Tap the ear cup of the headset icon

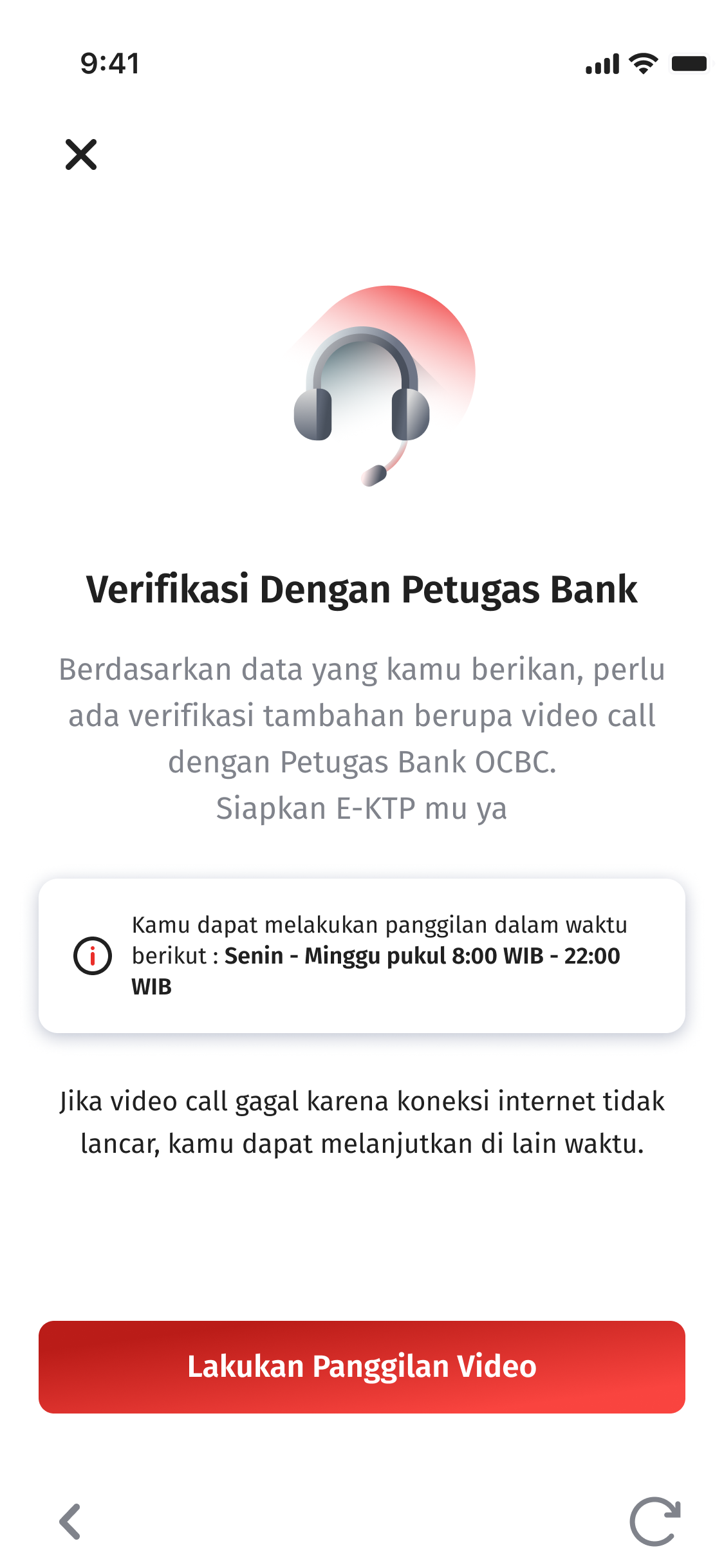(x=312, y=415)
